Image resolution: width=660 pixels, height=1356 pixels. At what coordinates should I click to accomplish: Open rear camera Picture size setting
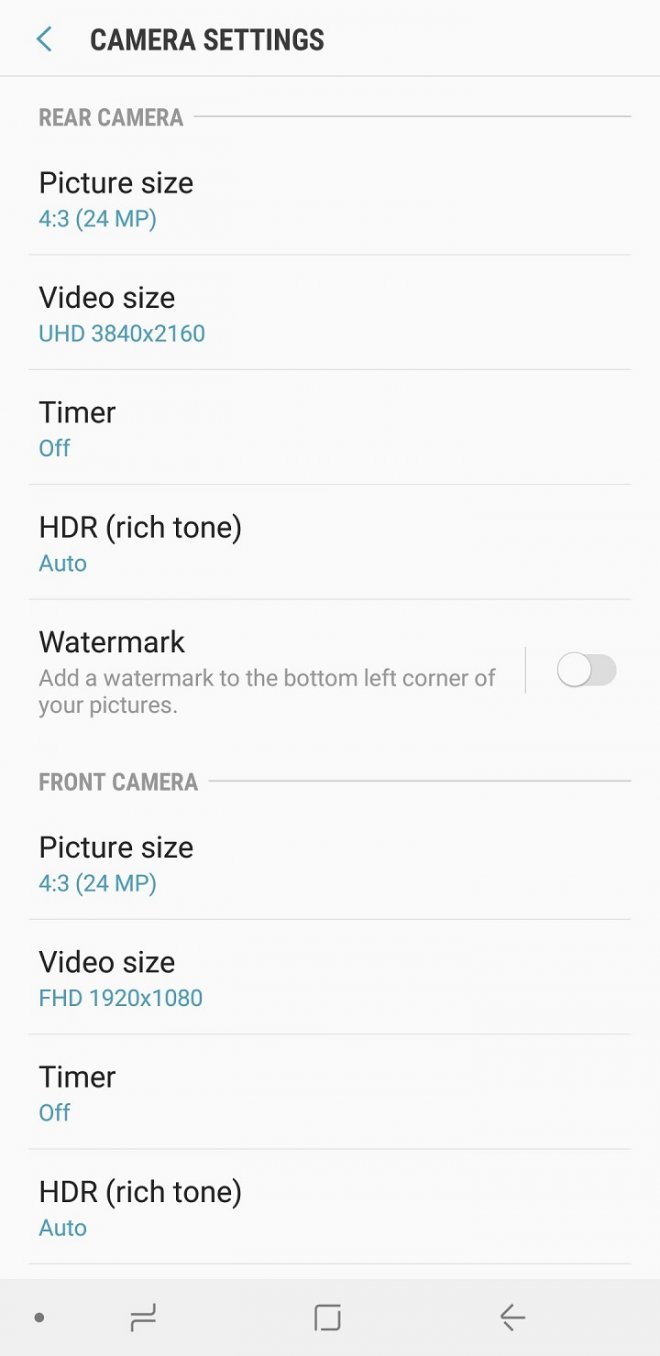click(330, 199)
